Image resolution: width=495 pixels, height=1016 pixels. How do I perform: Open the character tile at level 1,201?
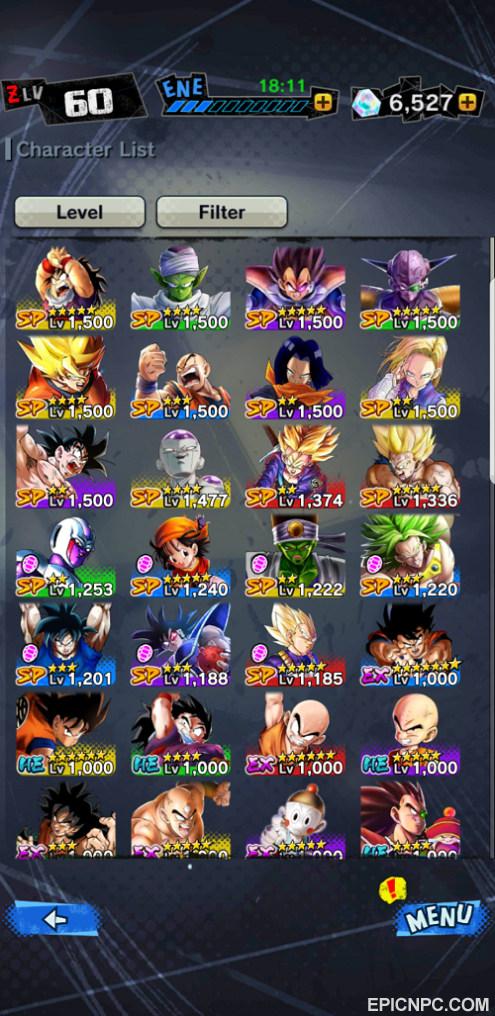(x=65, y=645)
